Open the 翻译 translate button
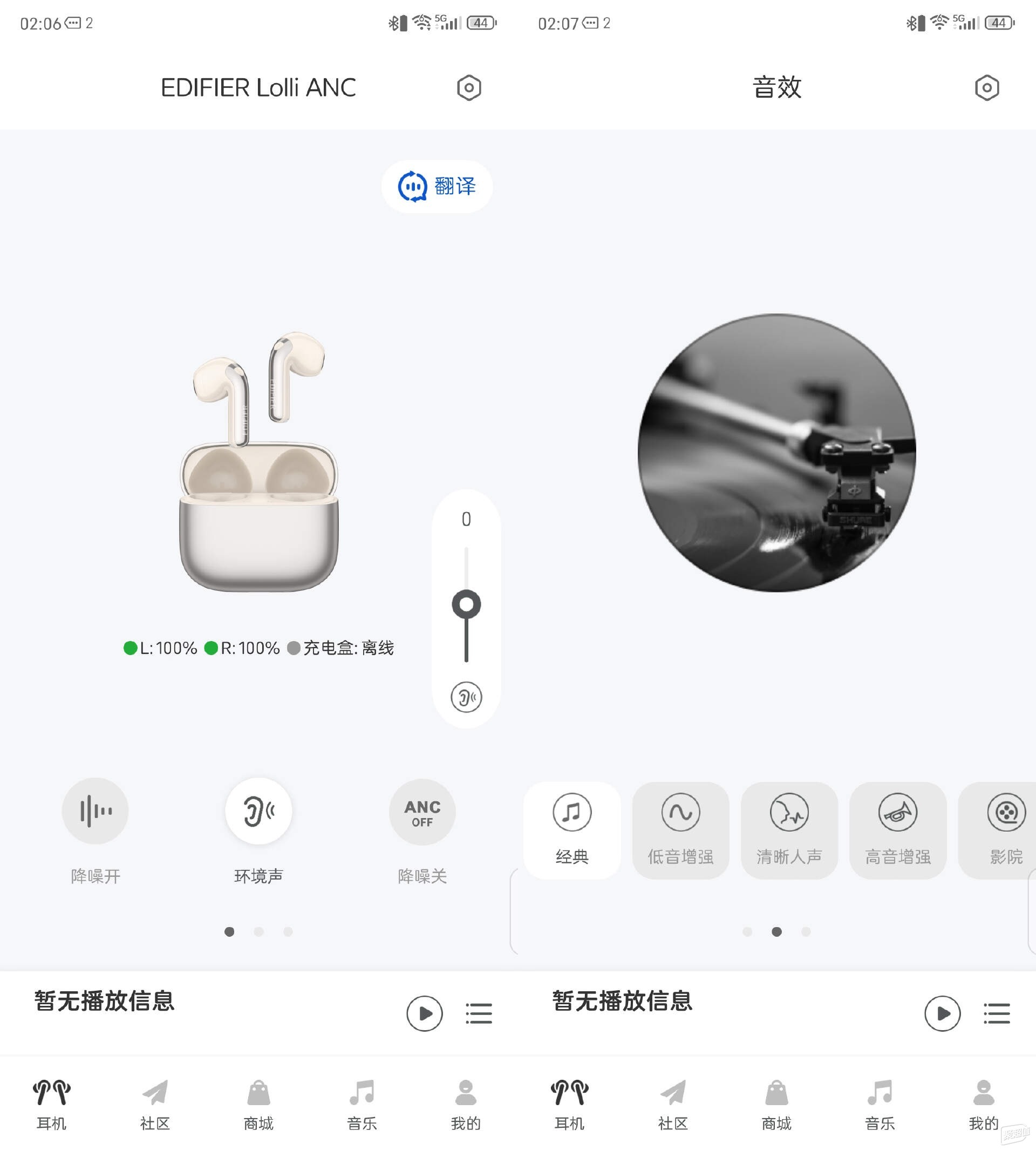This screenshot has width=1036, height=1151. (x=437, y=186)
